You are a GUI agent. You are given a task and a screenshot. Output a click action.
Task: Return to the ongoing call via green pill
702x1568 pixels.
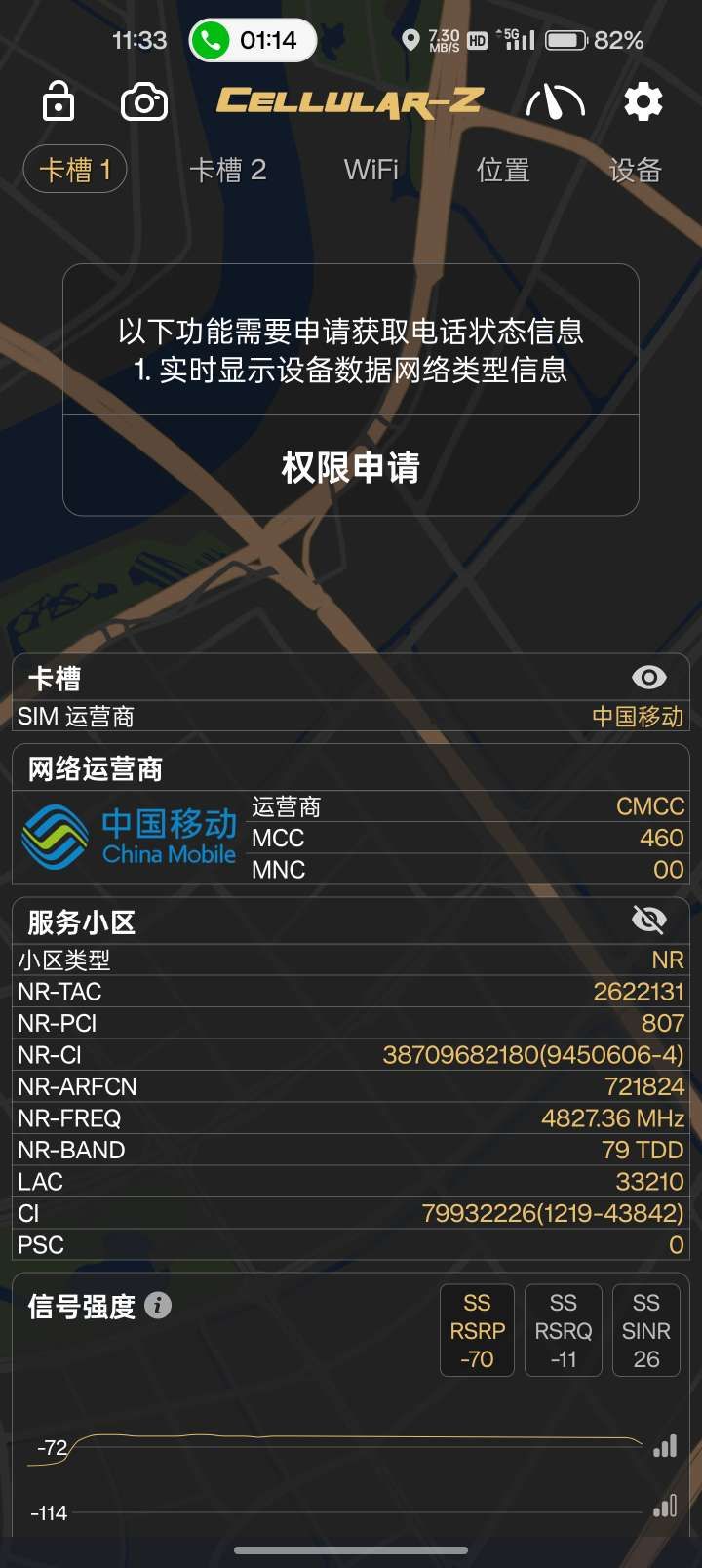pos(253,41)
